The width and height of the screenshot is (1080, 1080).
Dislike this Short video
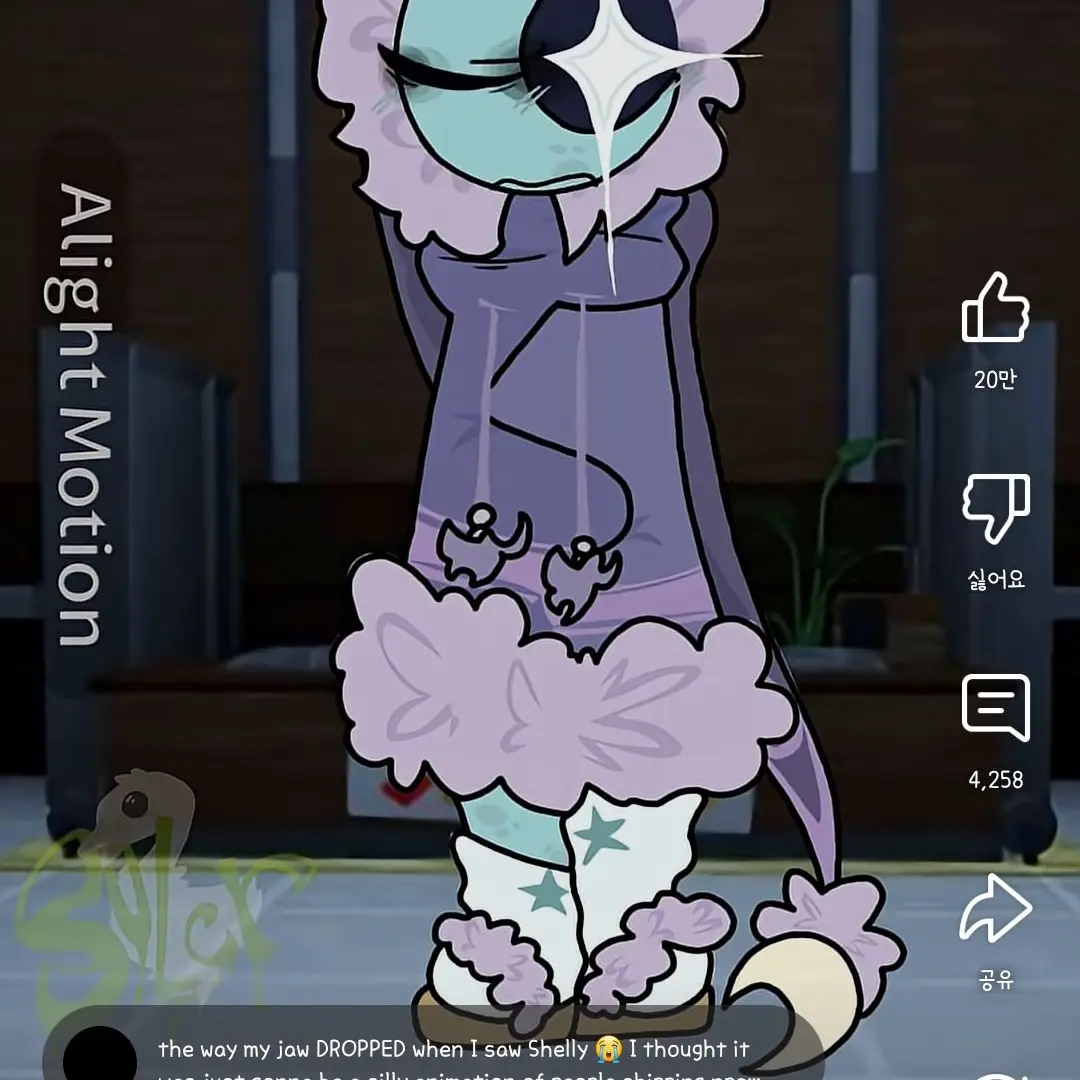point(995,510)
